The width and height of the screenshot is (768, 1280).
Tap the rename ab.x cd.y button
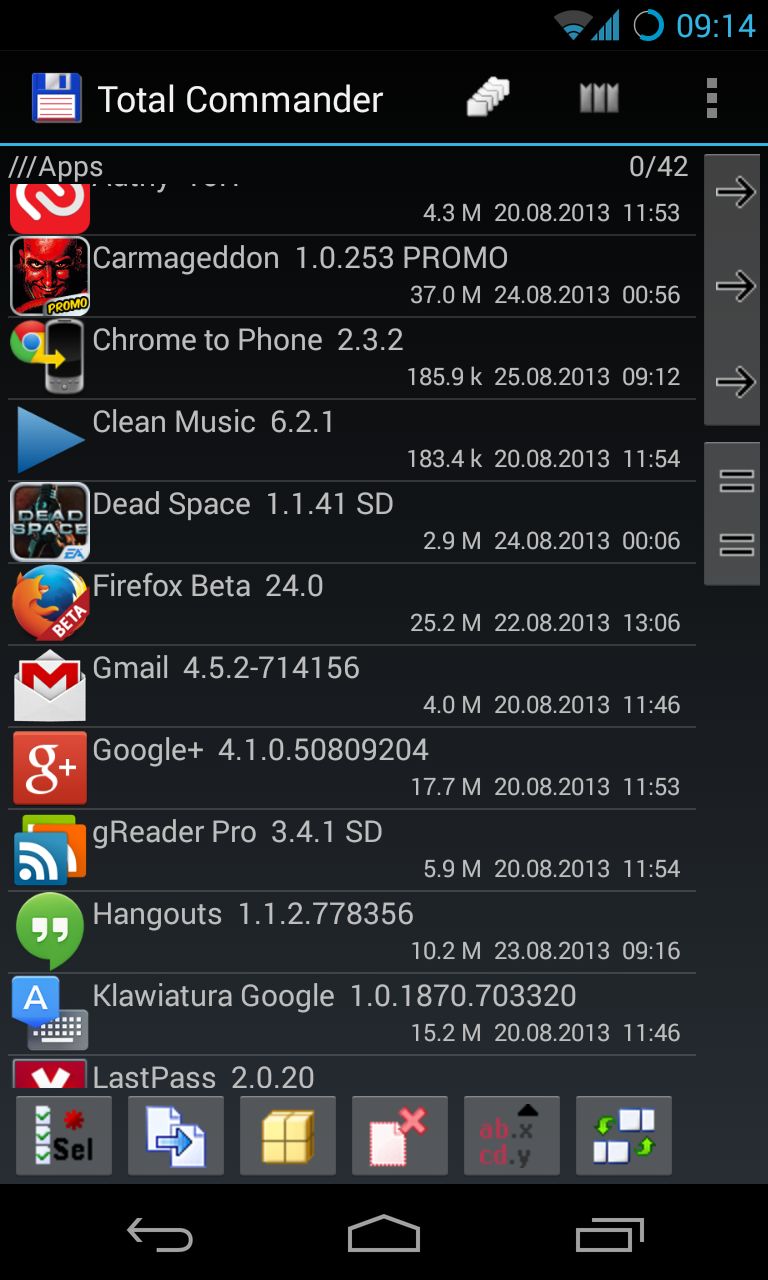pyautogui.click(x=512, y=1136)
